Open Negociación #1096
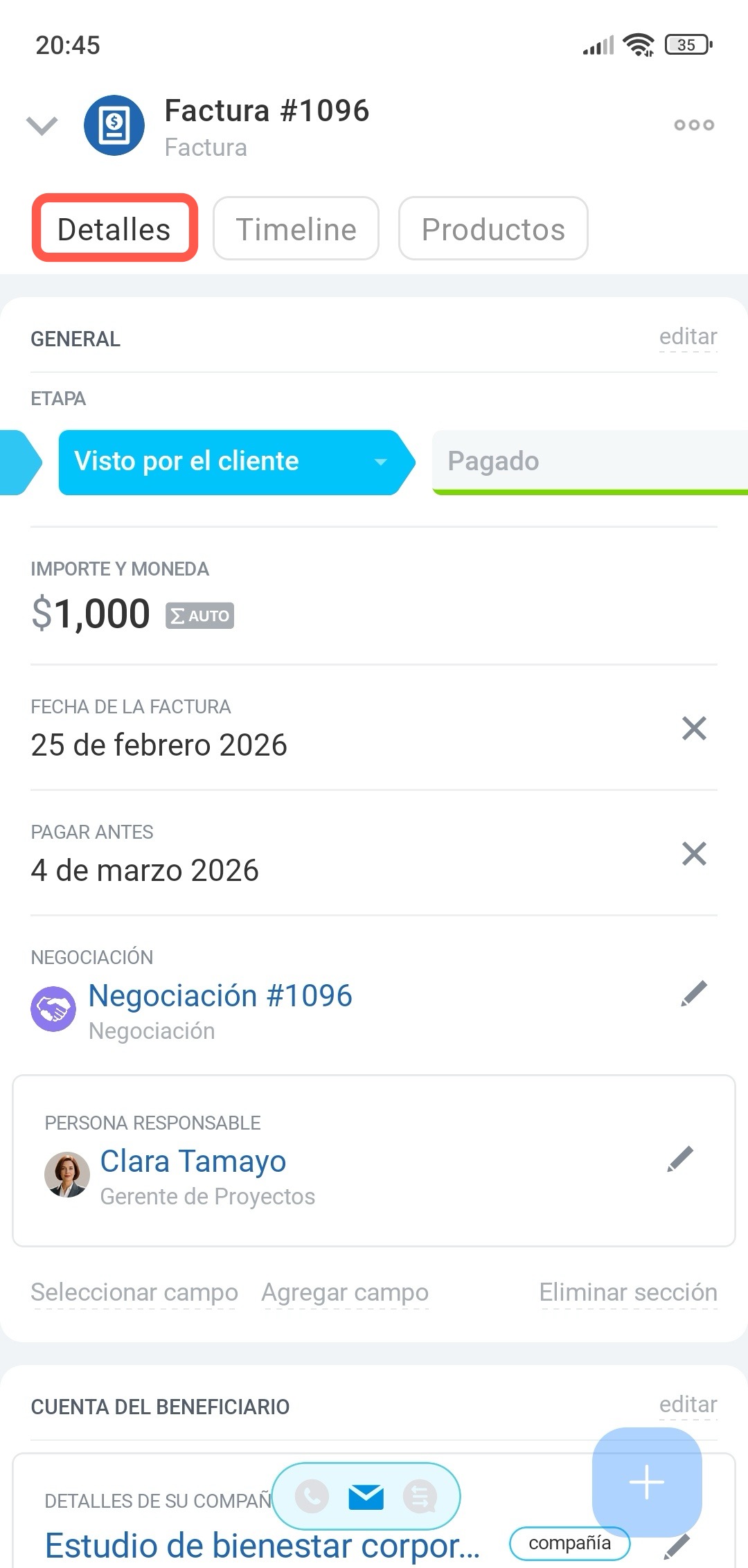This screenshot has height=1568, width=748. 220,996
